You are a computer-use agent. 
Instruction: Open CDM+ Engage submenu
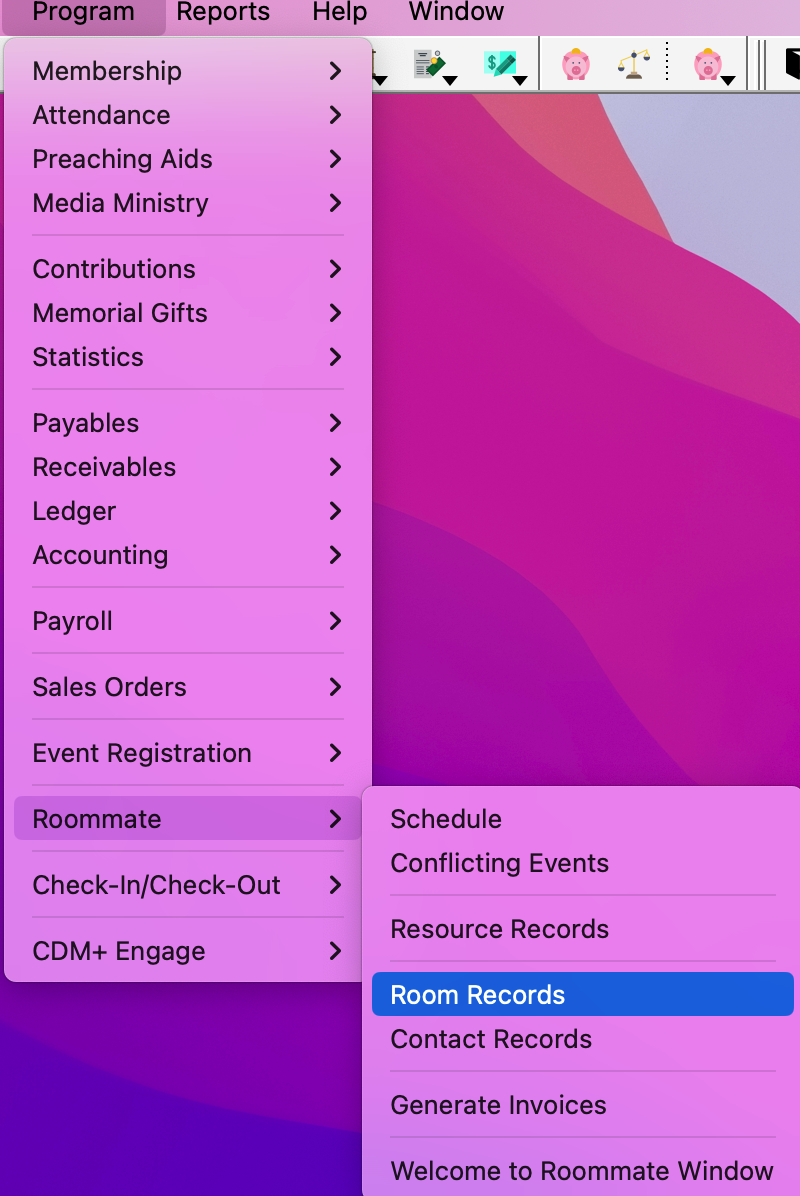[119, 951]
